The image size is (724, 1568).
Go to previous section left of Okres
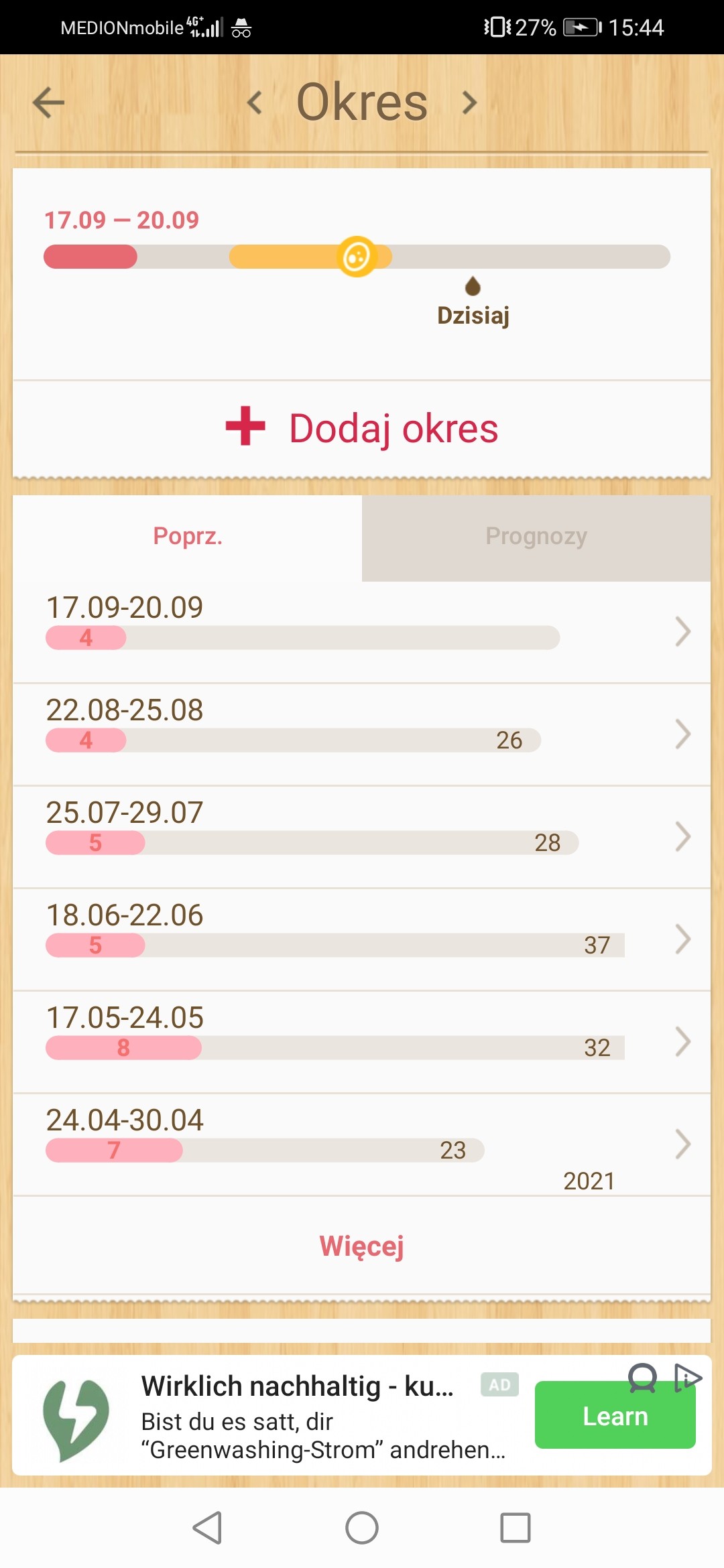click(255, 103)
